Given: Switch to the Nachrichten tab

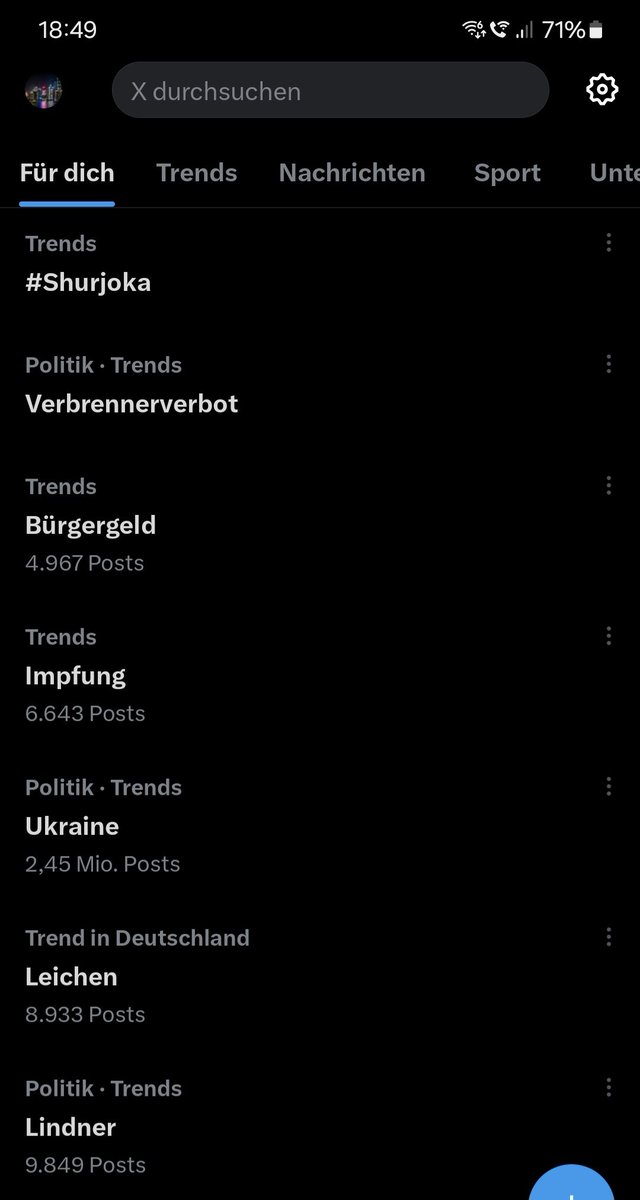Looking at the screenshot, I should pyautogui.click(x=352, y=173).
